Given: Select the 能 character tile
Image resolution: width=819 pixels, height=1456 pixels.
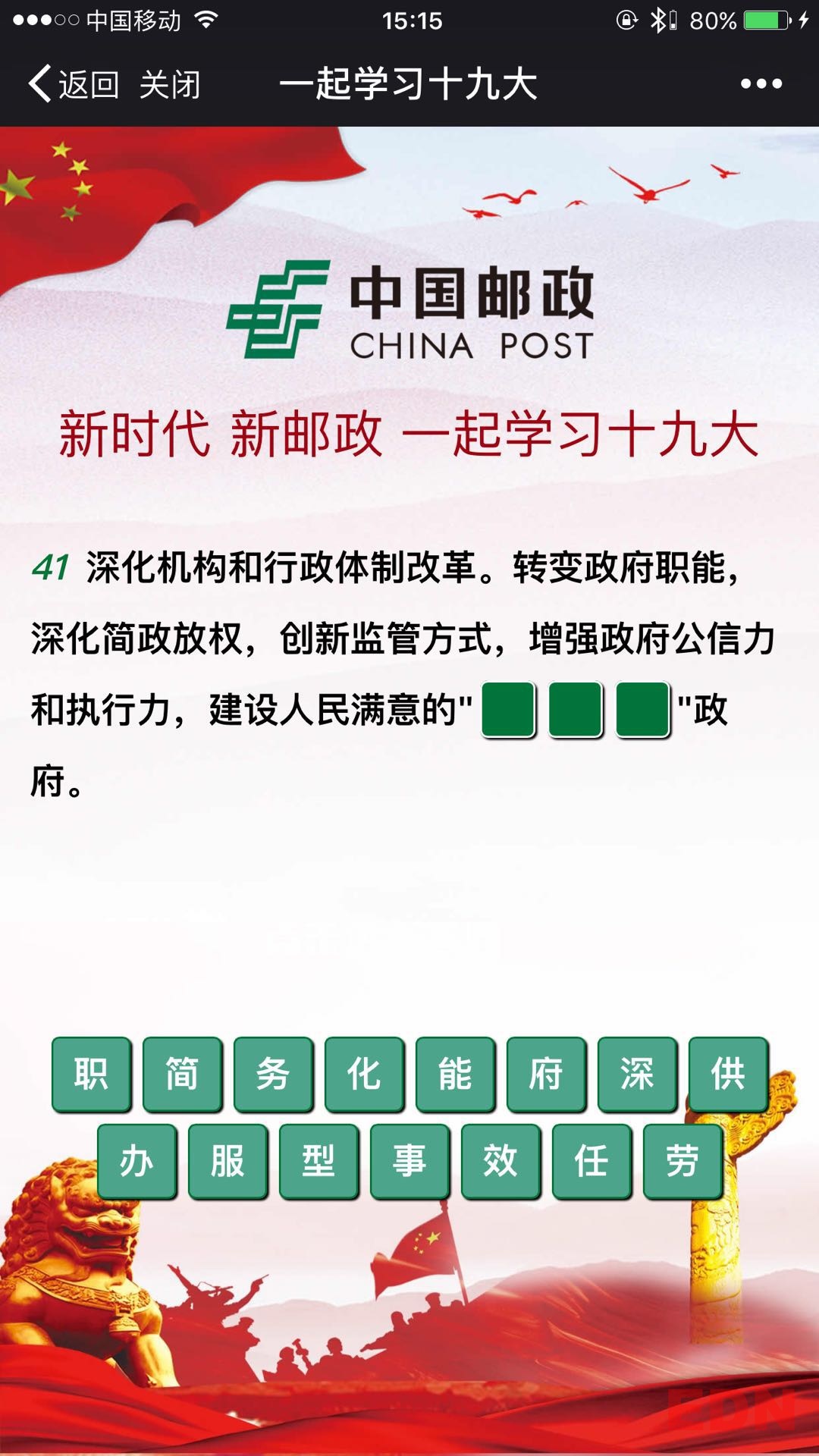Looking at the screenshot, I should click(x=456, y=1074).
